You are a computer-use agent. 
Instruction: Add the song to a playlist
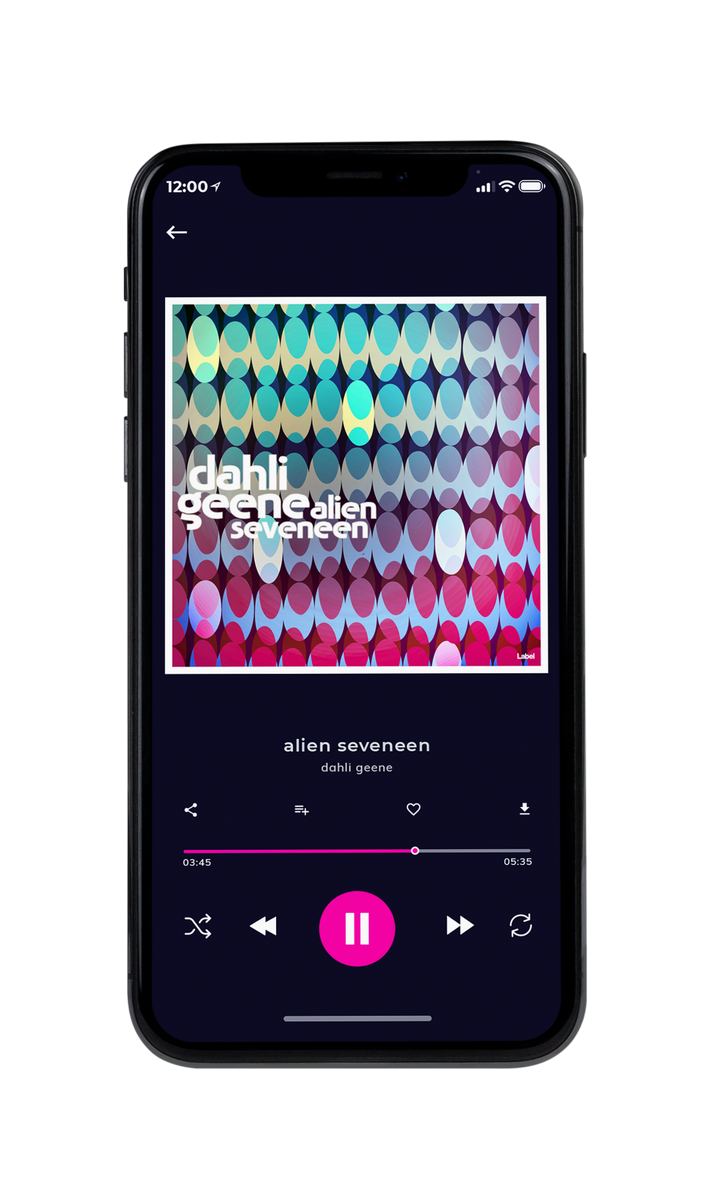pyautogui.click(x=301, y=810)
